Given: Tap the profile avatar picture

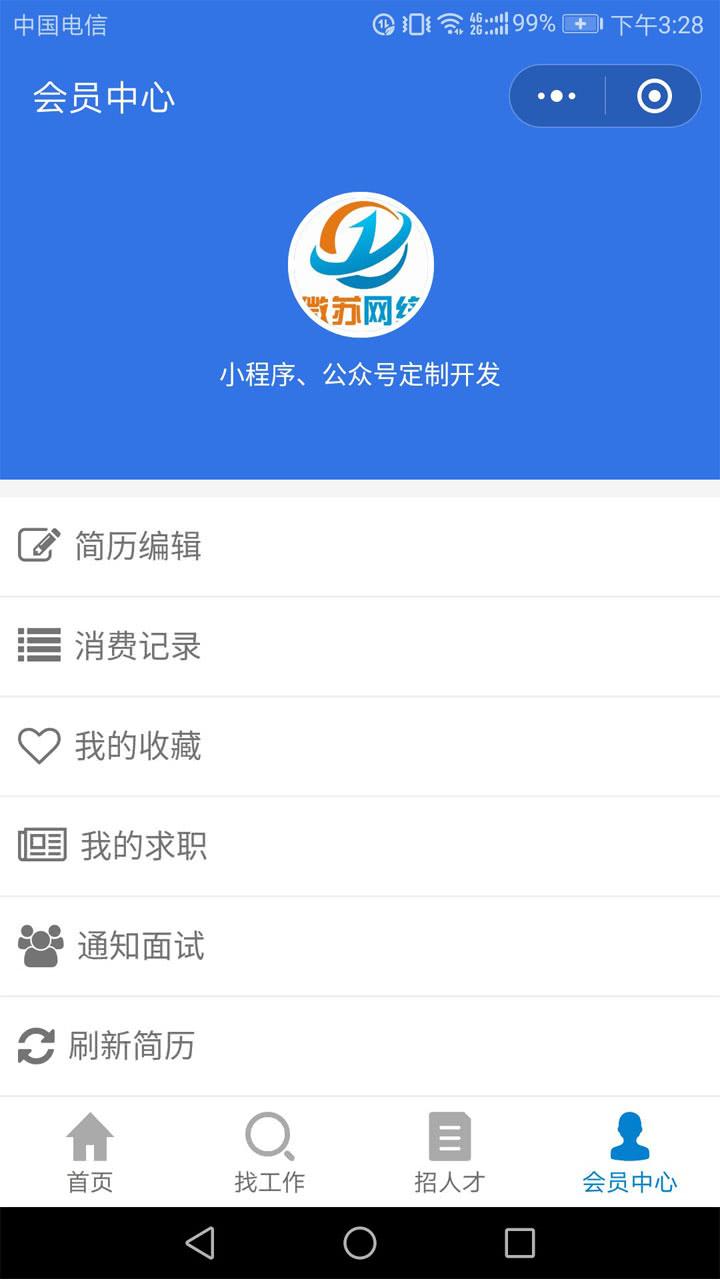Looking at the screenshot, I should coord(361,265).
